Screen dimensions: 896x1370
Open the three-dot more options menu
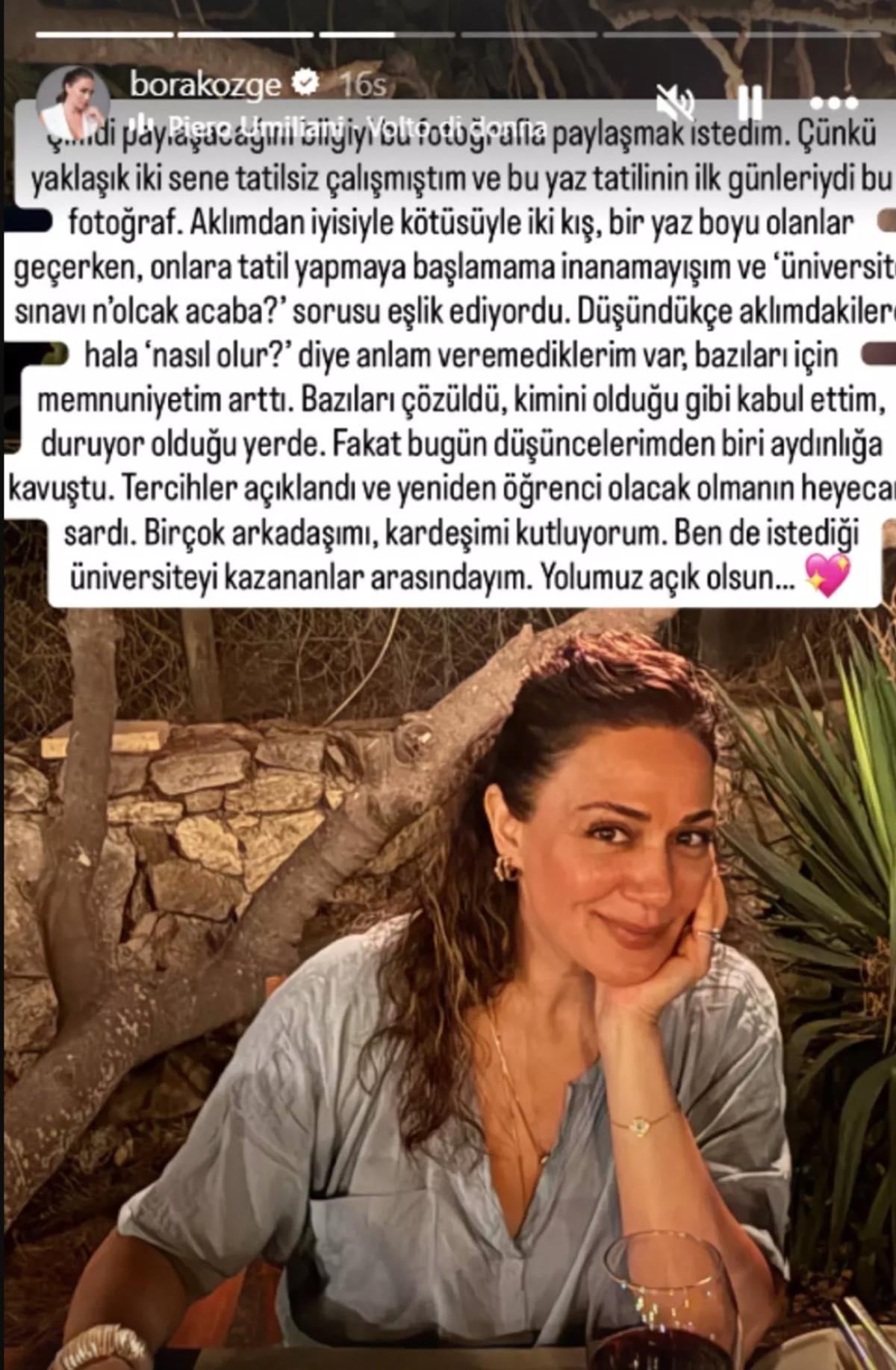(x=833, y=103)
